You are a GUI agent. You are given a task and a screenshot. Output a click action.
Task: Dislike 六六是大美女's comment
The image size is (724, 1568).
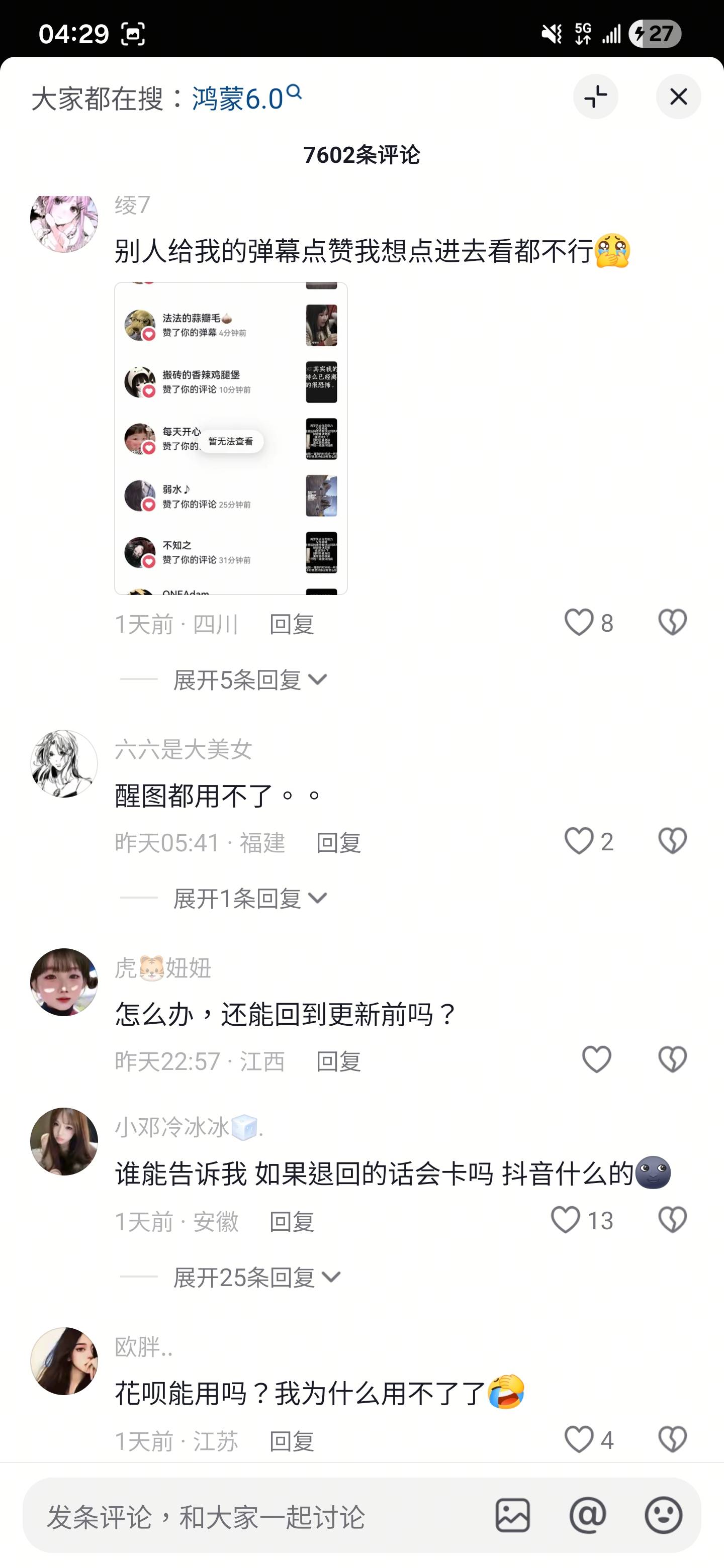[x=672, y=841]
